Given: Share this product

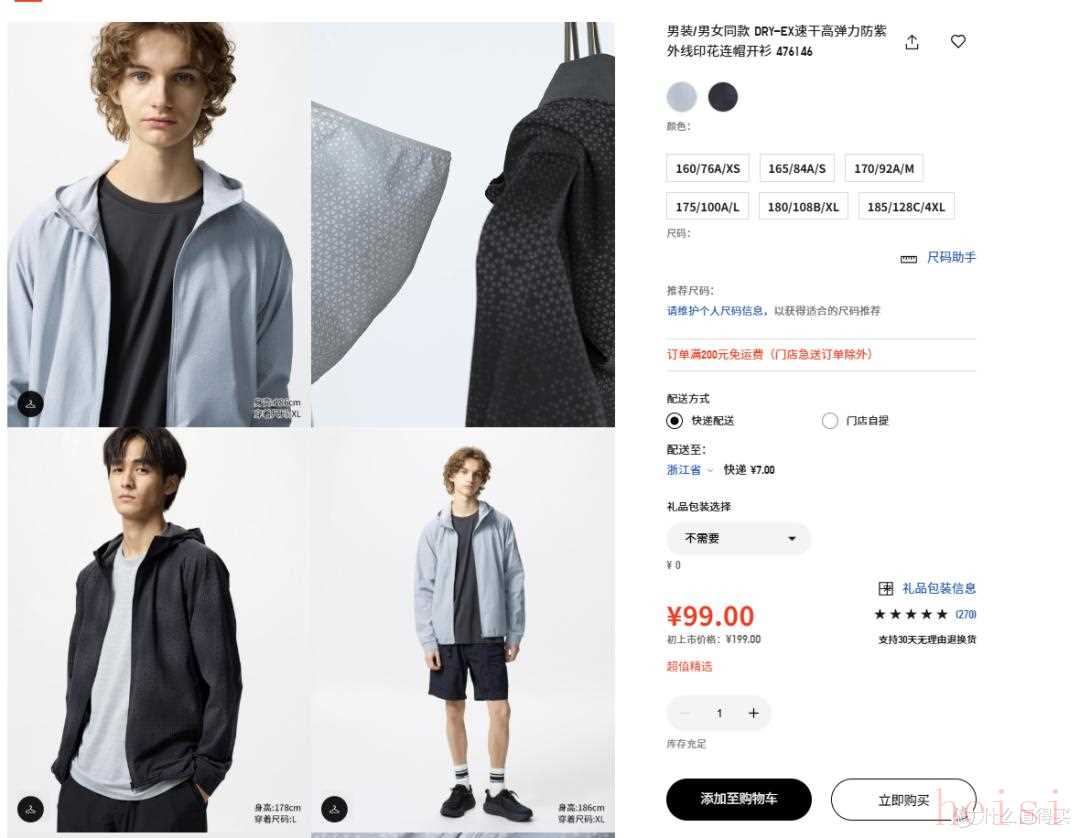Looking at the screenshot, I should pyautogui.click(x=911, y=42).
